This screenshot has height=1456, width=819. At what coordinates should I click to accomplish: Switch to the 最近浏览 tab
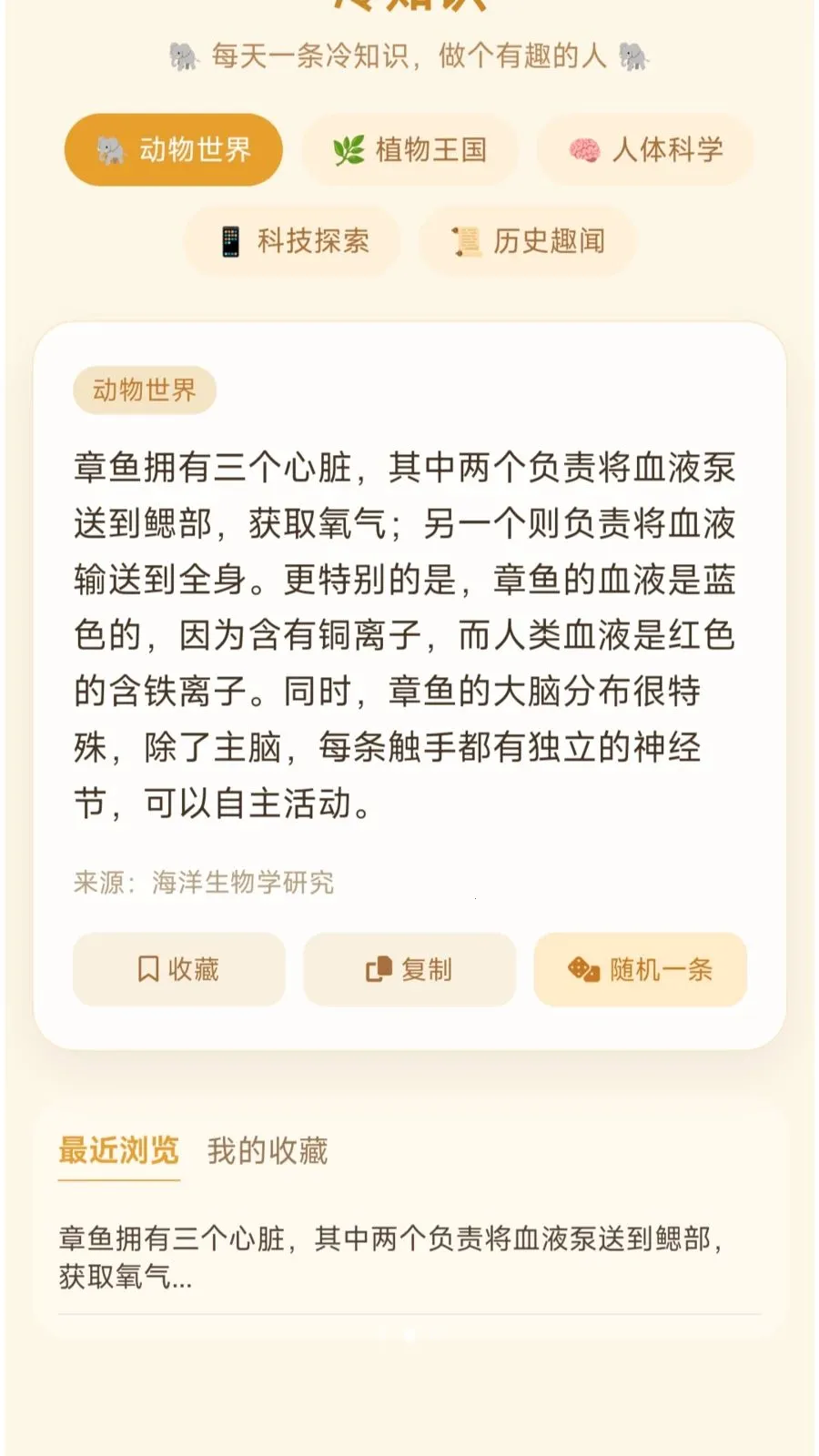tap(118, 1151)
